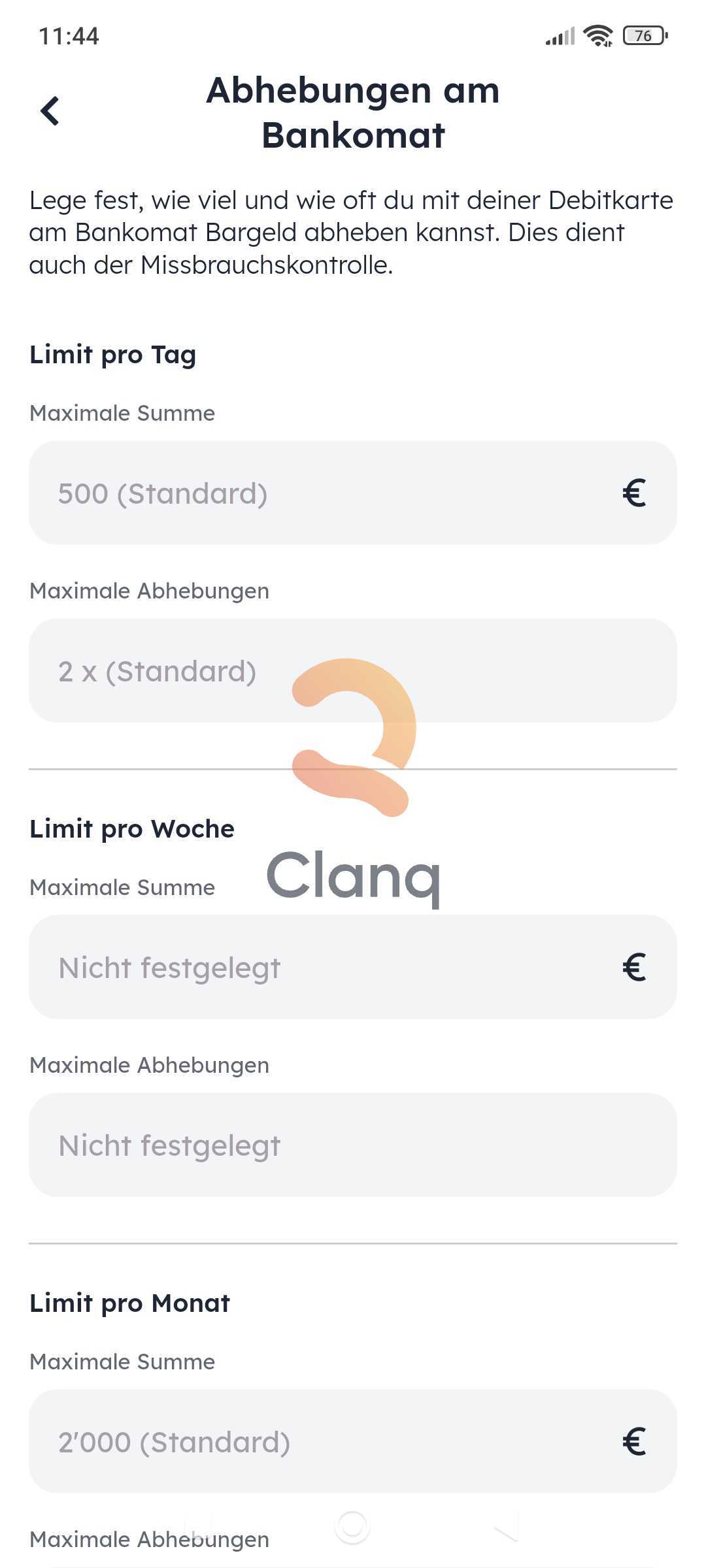Edit the daily maximum withdrawals field
This screenshot has height=1568, width=706.
tap(353, 670)
